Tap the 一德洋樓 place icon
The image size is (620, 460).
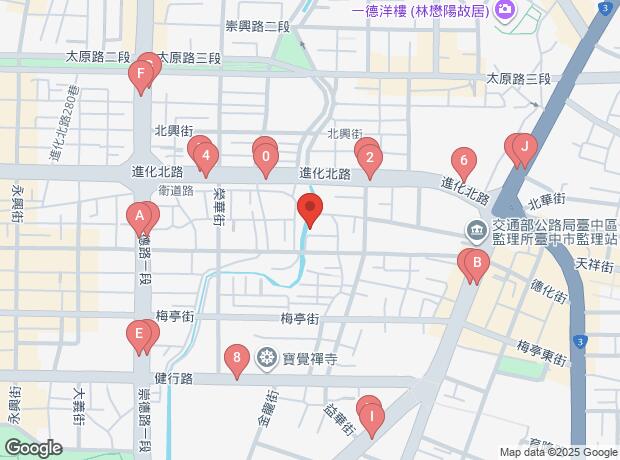pyautogui.click(x=506, y=9)
